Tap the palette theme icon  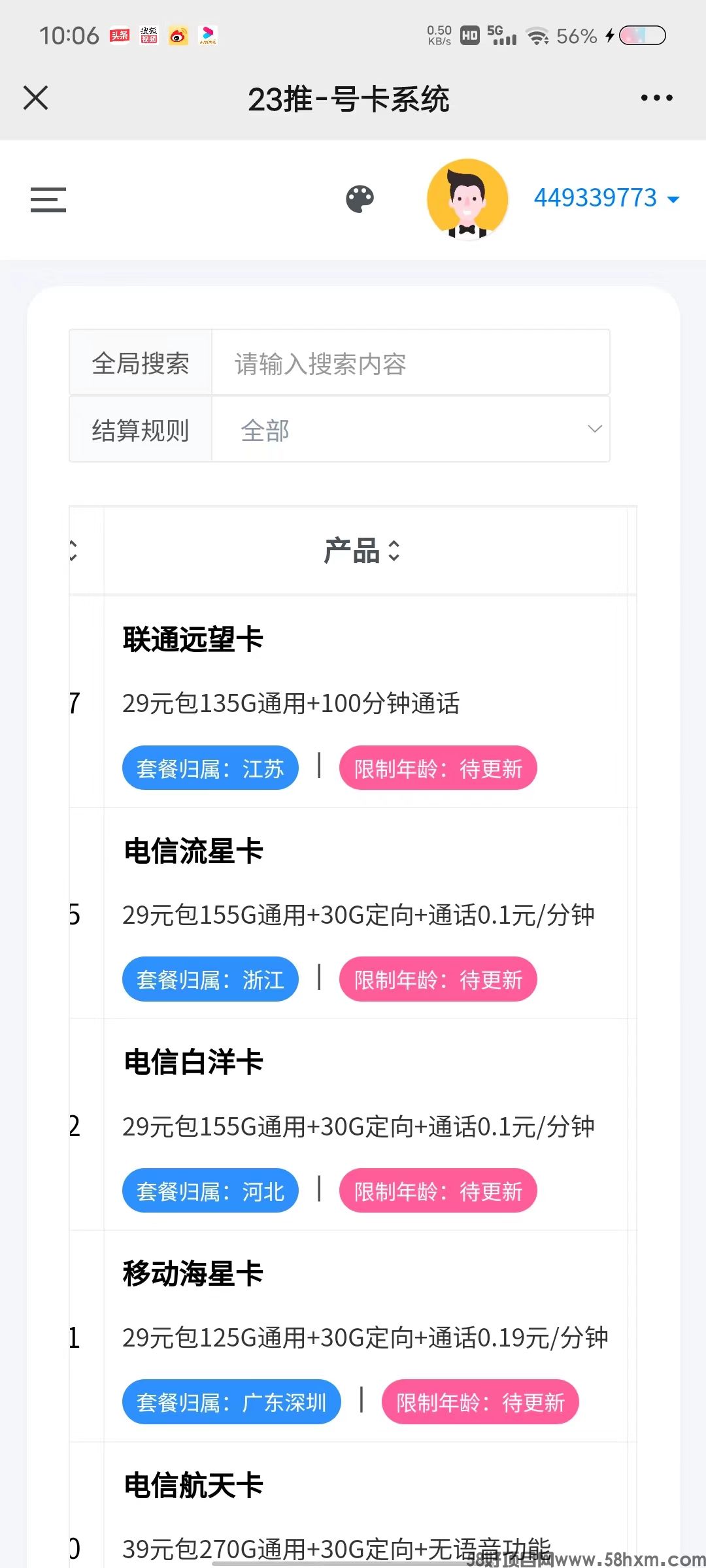pyautogui.click(x=360, y=199)
